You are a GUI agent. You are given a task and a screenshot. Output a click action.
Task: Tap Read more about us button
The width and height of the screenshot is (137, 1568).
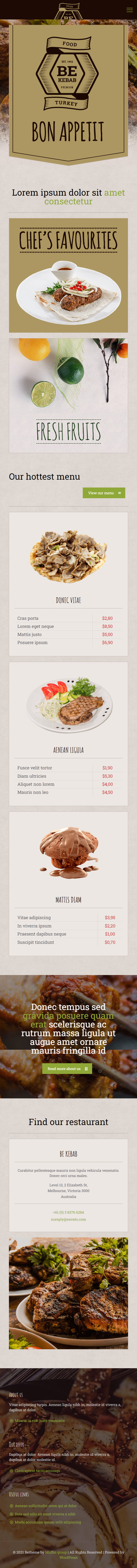[67, 1068]
